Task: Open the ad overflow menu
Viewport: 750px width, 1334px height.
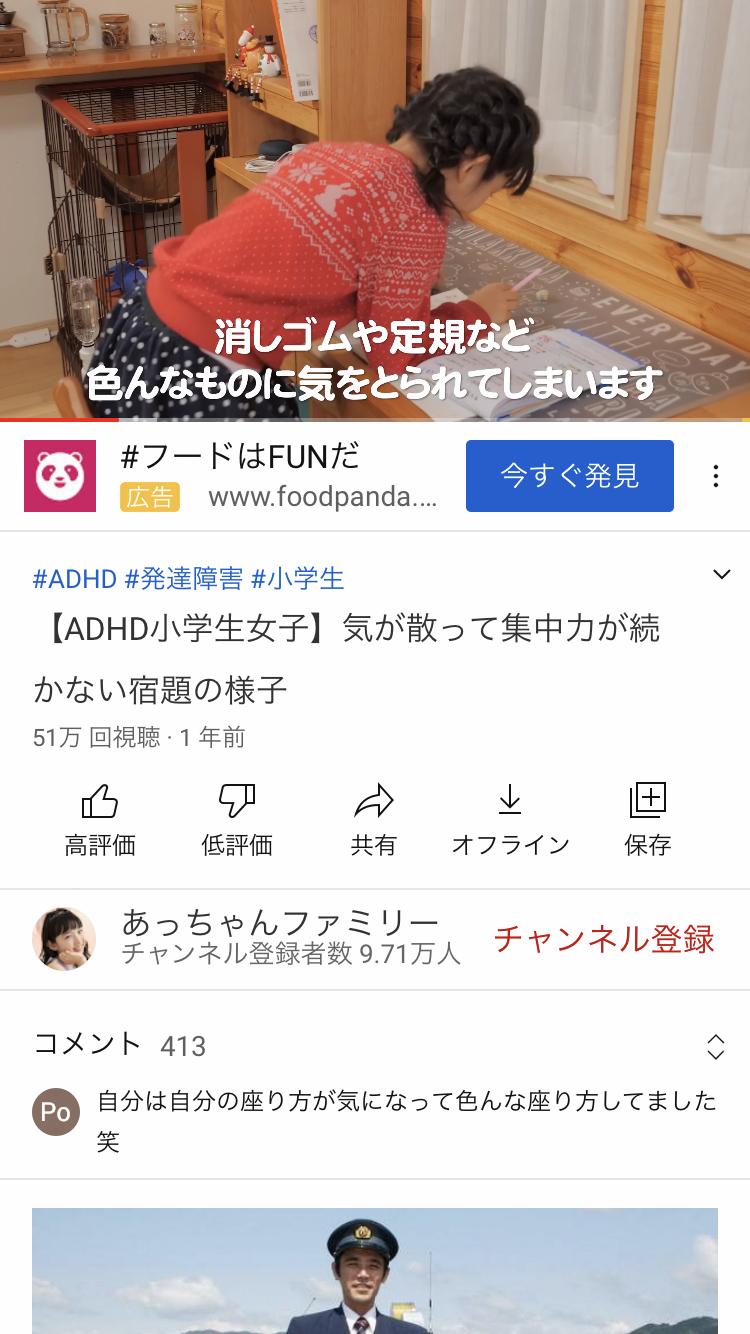Action: [715, 476]
